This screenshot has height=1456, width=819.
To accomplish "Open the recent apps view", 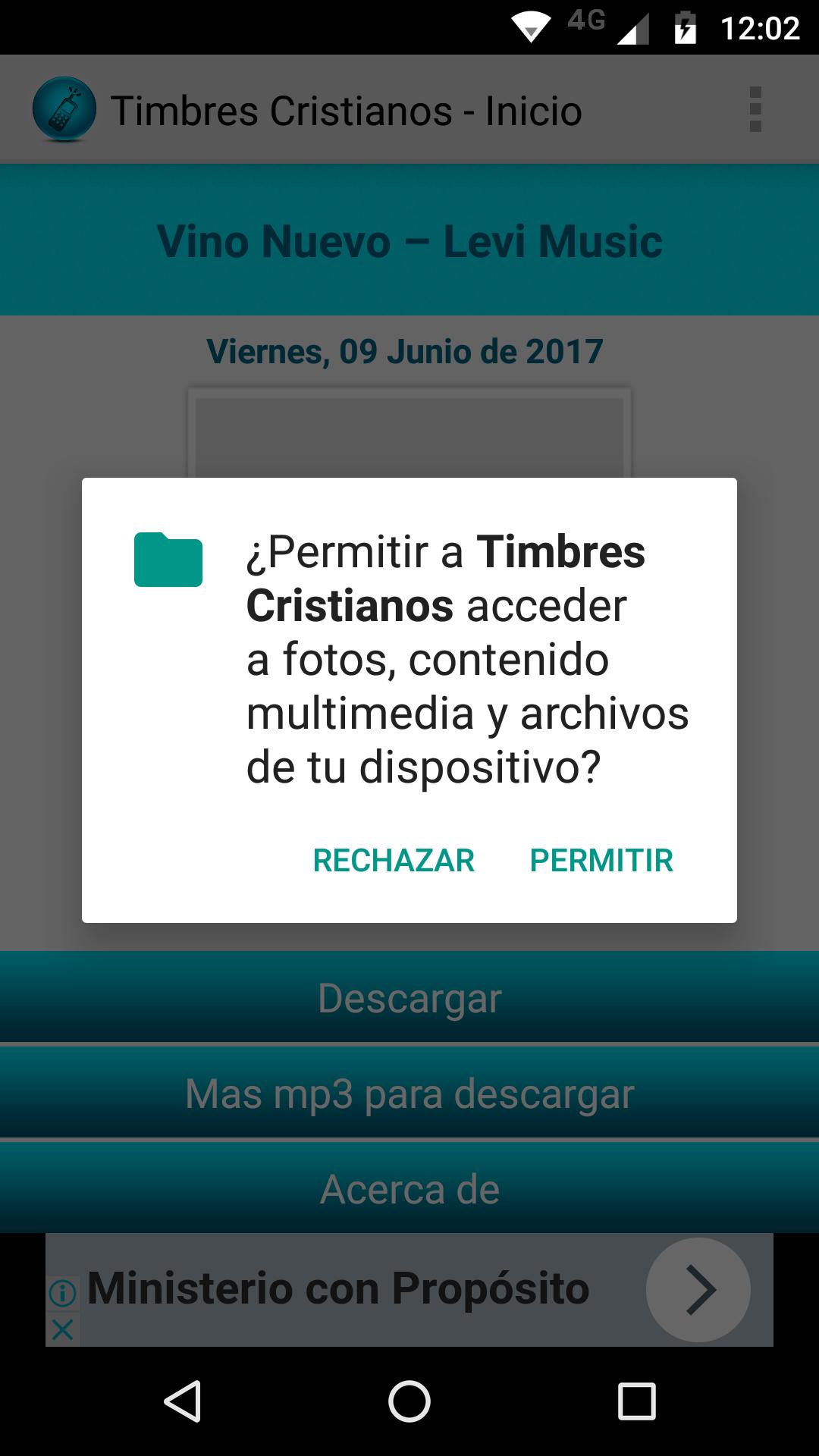I will coord(636,1401).
